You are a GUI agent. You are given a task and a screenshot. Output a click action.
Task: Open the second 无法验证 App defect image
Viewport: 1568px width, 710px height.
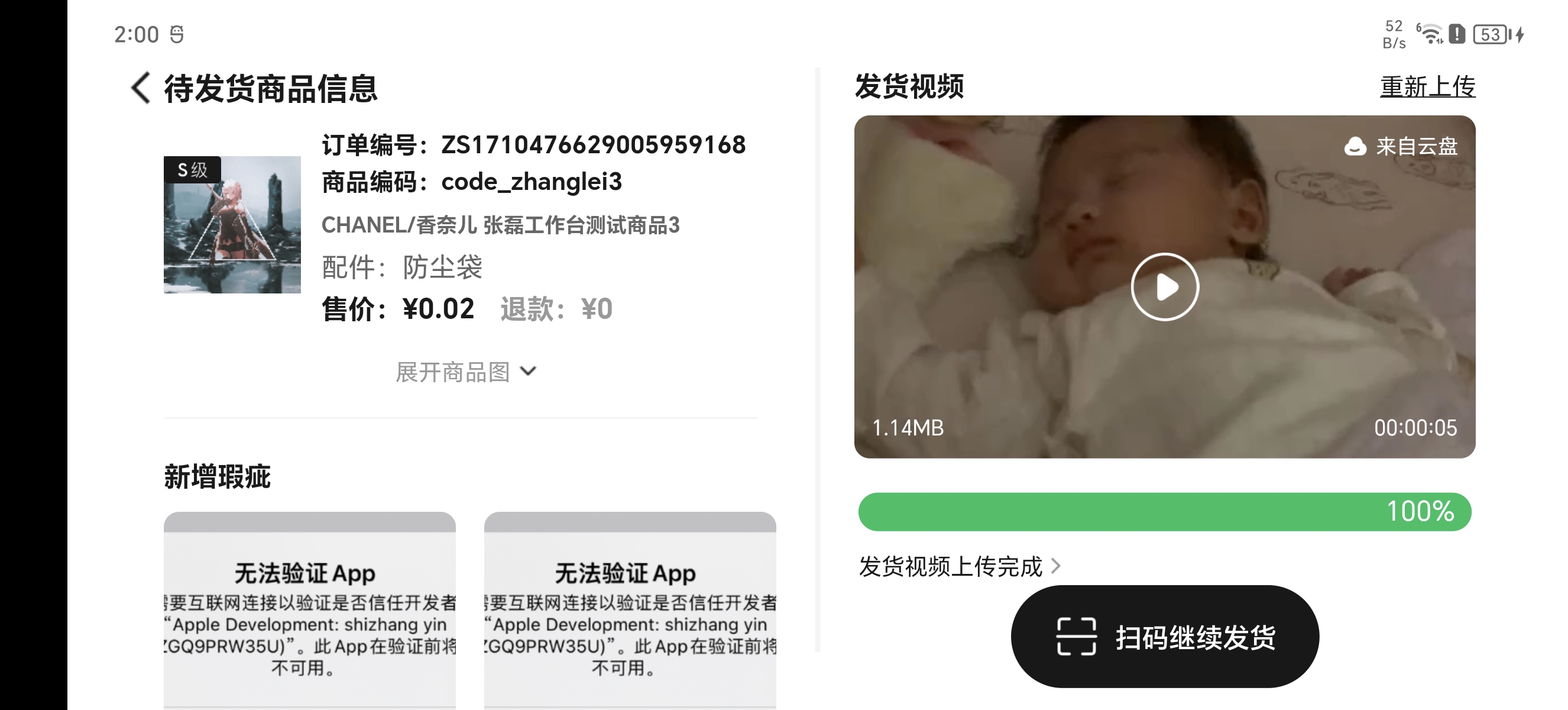point(630,610)
